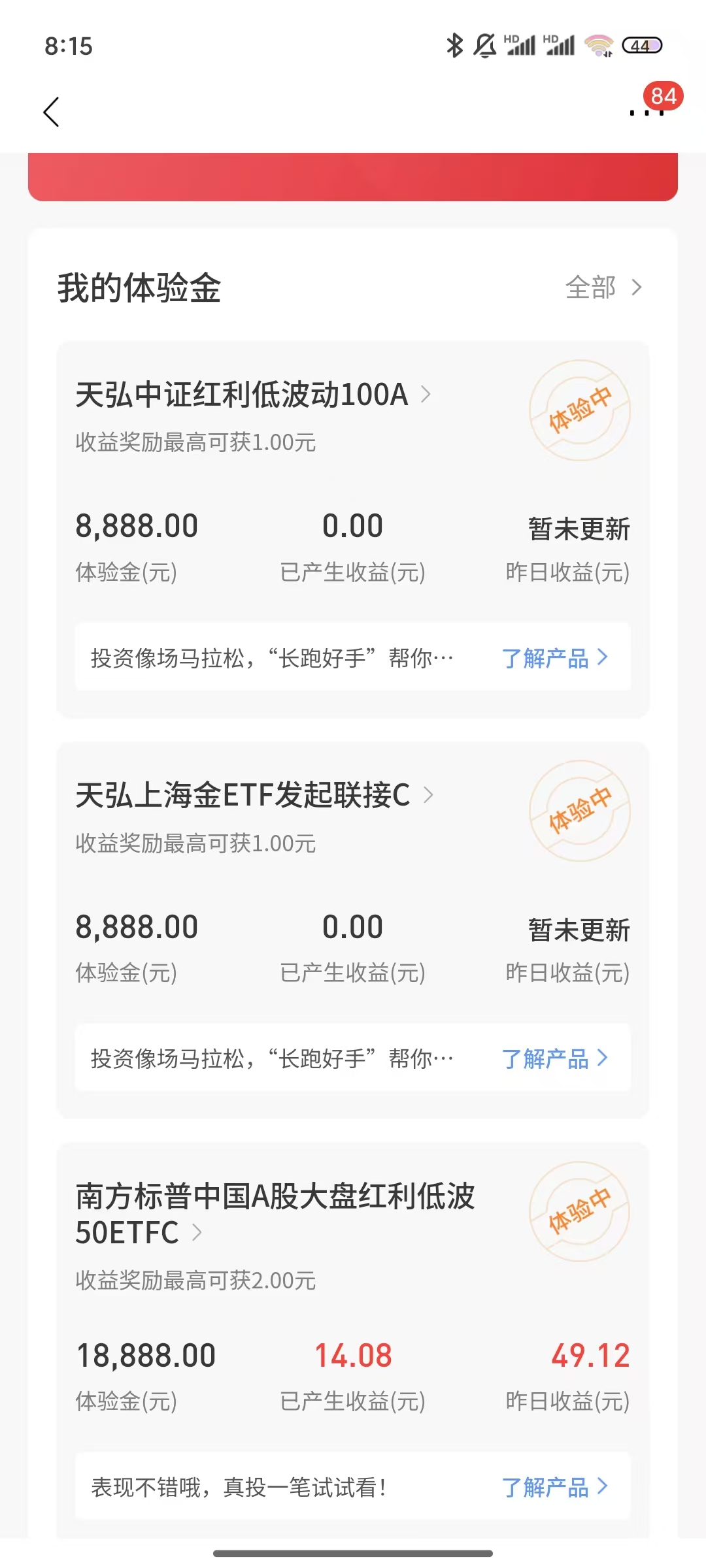Go back using the top-left arrow

pyautogui.click(x=52, y=112)
